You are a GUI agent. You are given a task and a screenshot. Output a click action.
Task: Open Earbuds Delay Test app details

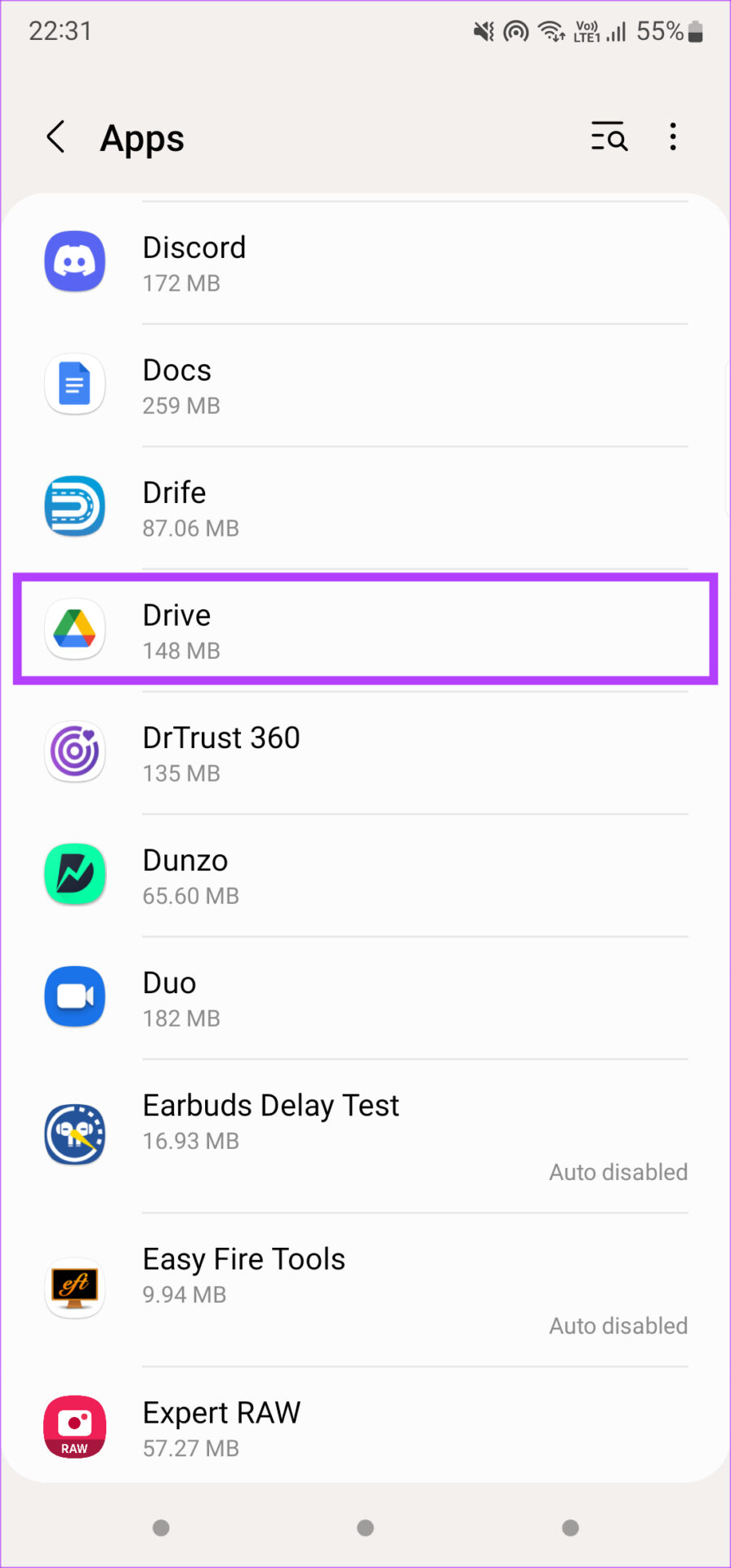pos(365,1136)
